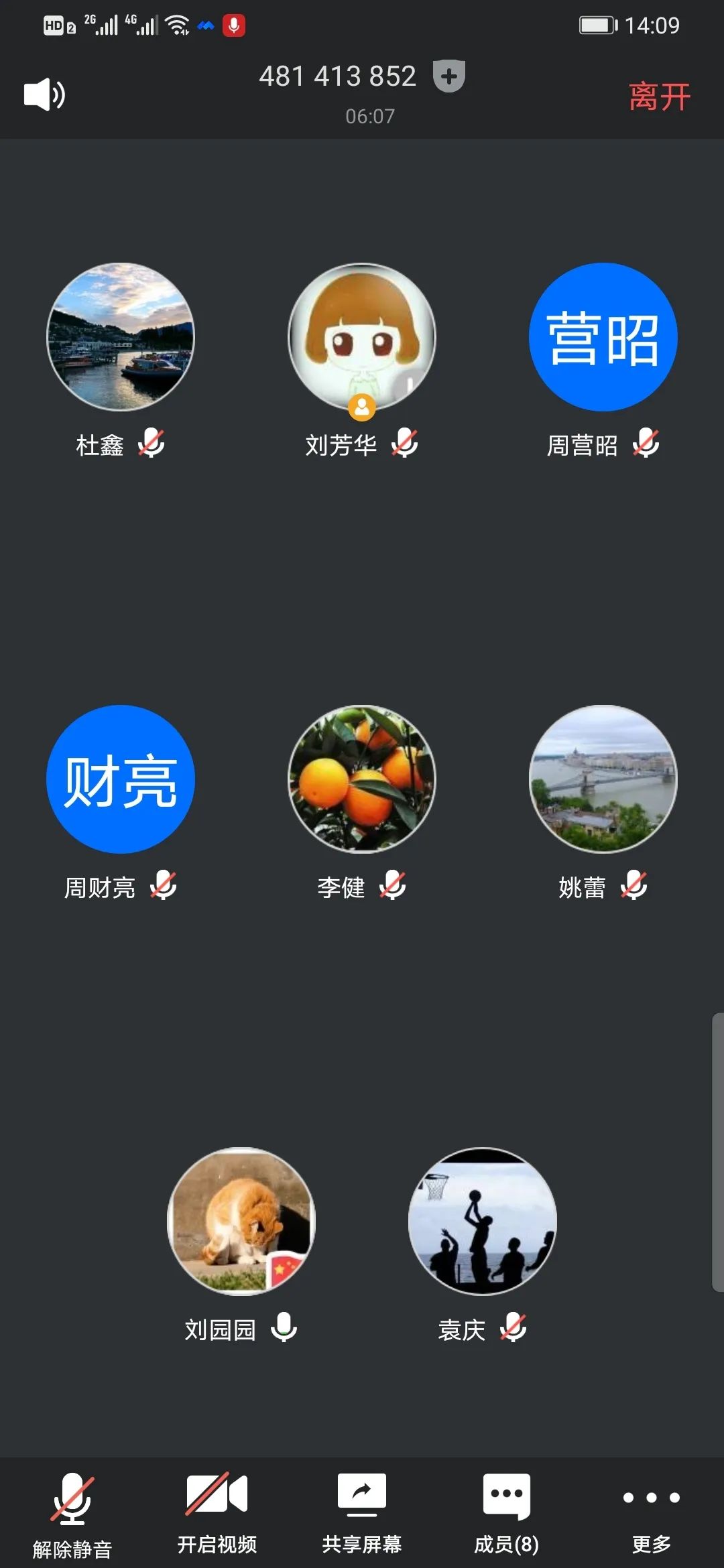Tap 周营昭's mic mute indicator
The width and height of the screenshot is (724, 1568).
click(645, 443)
